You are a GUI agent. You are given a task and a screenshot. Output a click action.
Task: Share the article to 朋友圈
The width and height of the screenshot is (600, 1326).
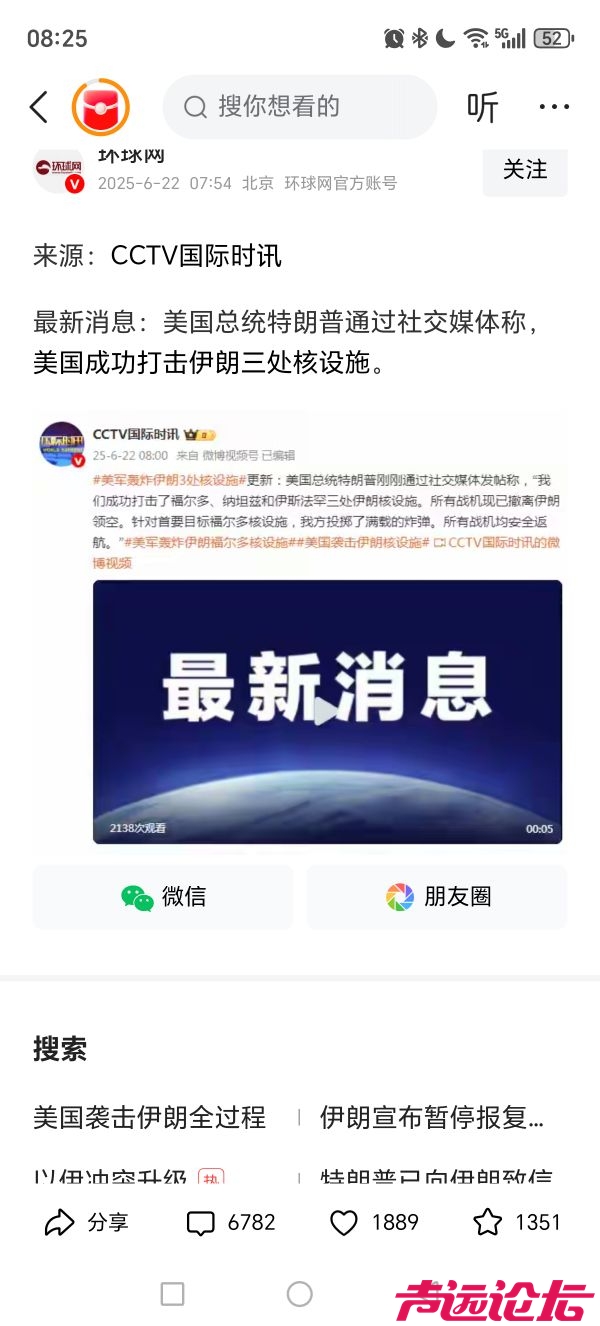tap(437, 897)
